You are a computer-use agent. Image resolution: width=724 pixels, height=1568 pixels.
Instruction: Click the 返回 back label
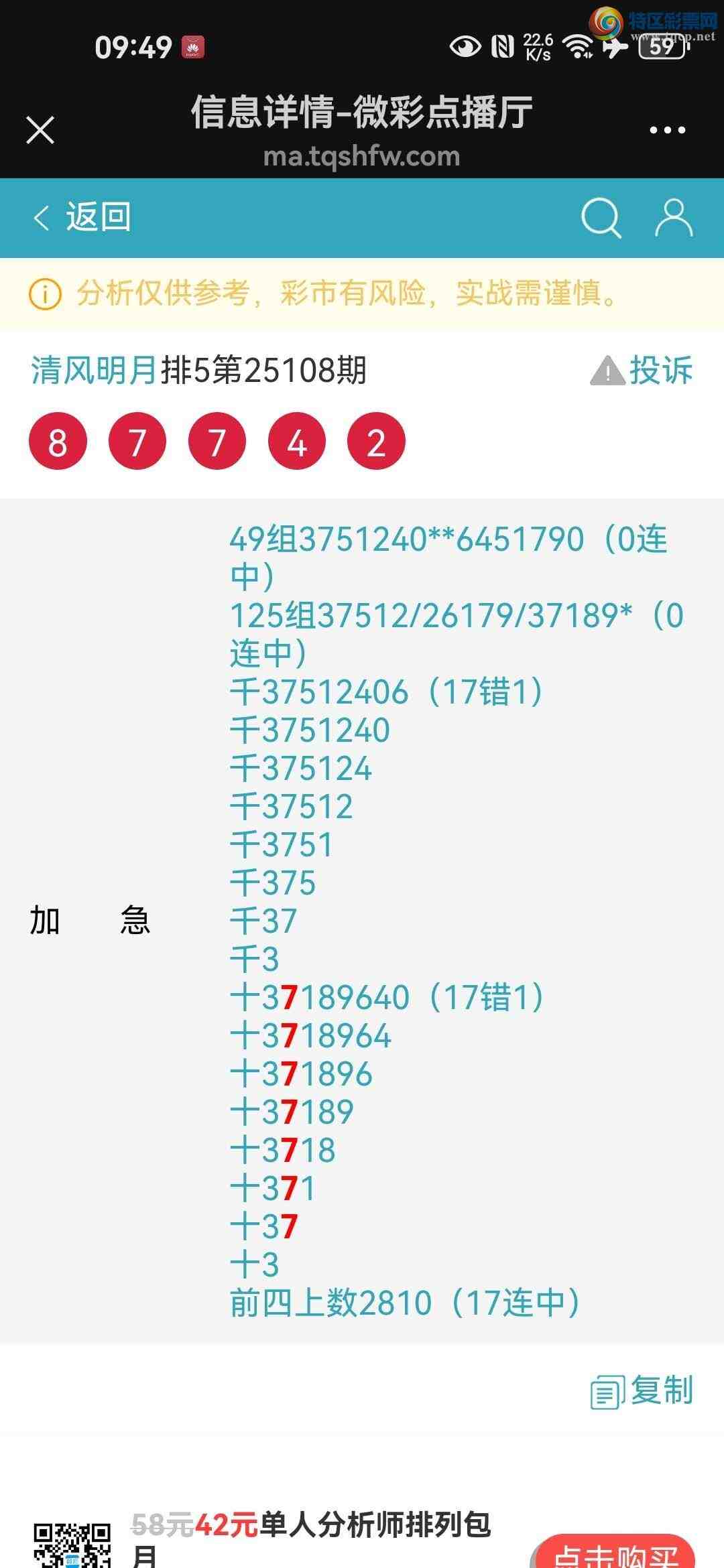point(99,217)
